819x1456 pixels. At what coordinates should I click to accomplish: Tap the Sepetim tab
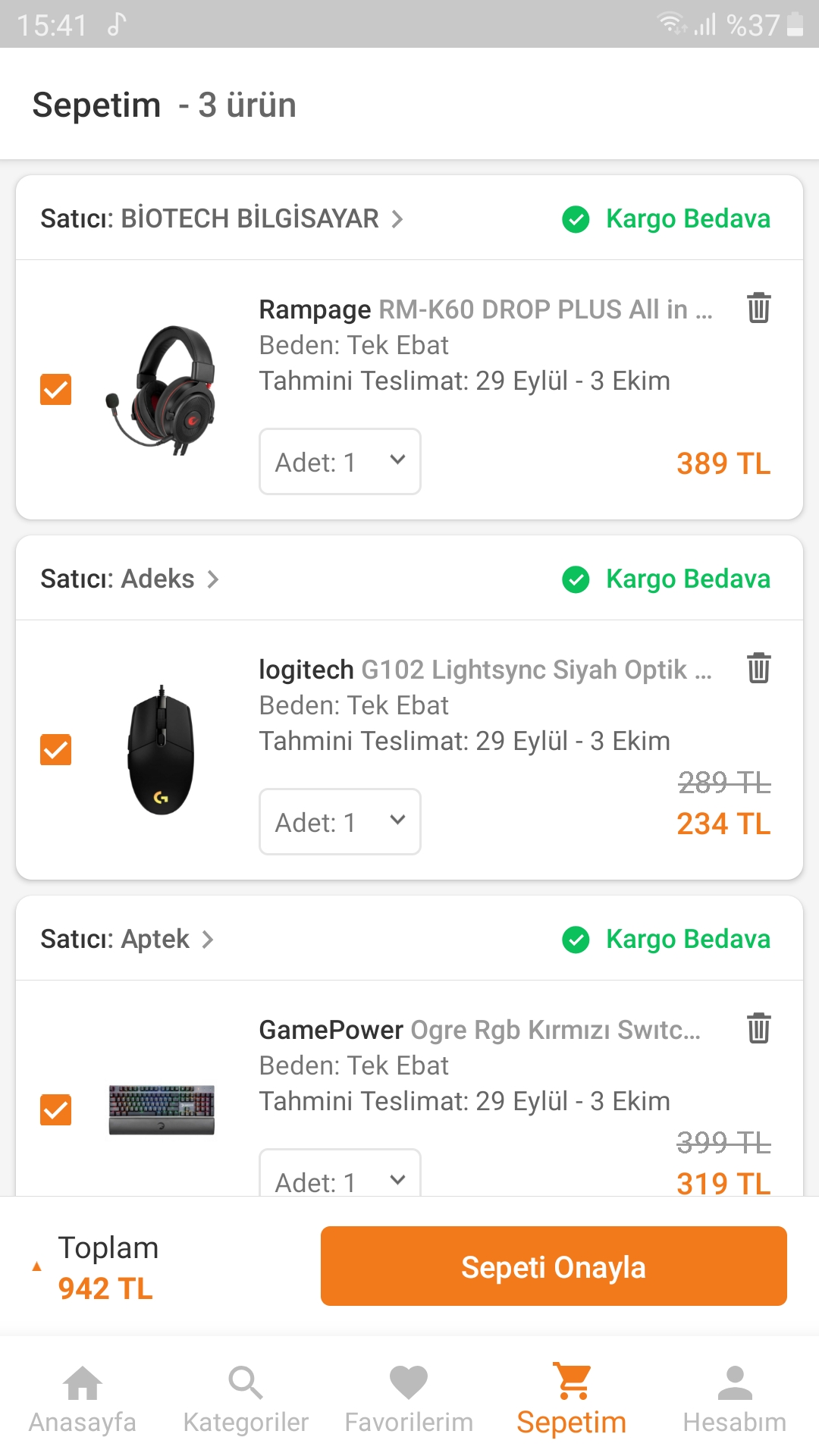click(572, 1400)
